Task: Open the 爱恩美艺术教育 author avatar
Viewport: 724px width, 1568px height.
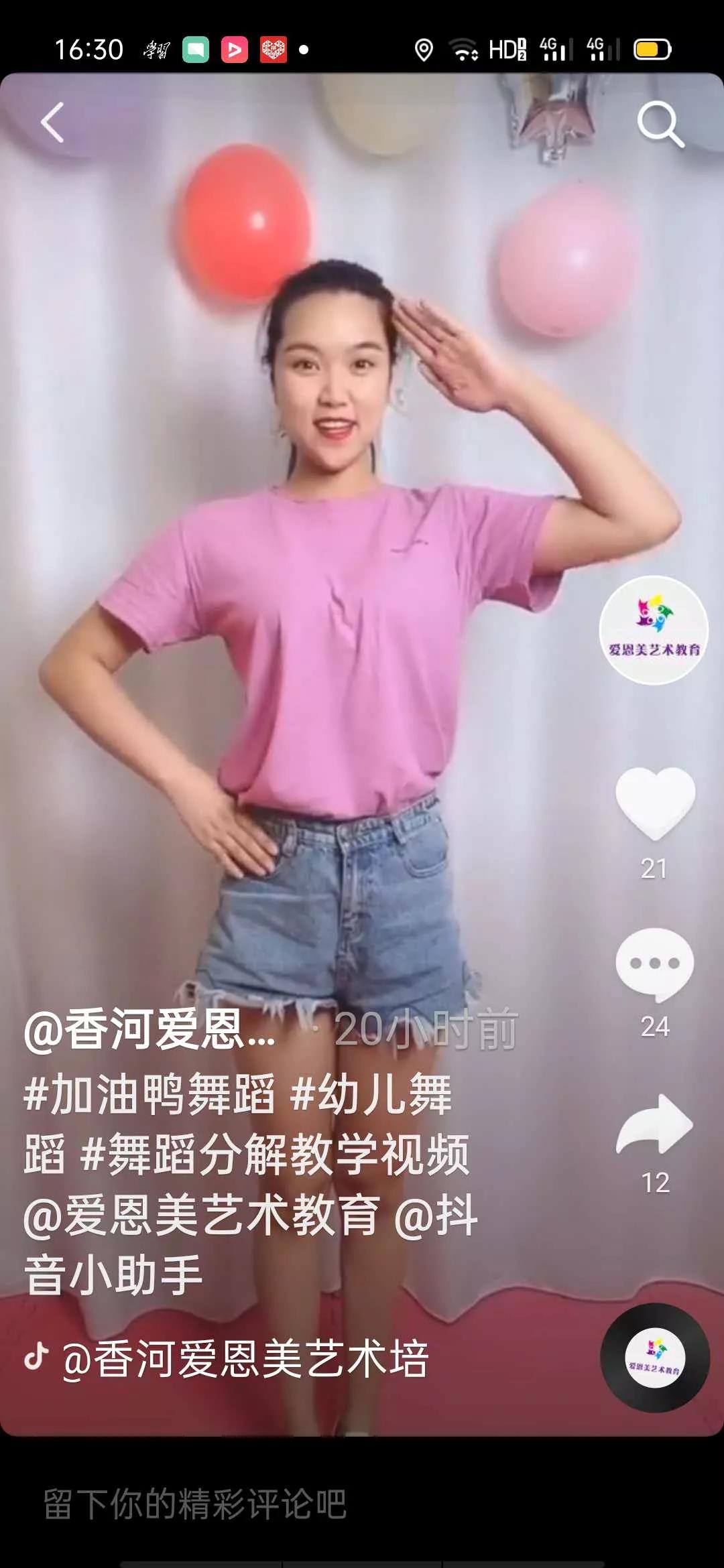Action: point(654,630)
